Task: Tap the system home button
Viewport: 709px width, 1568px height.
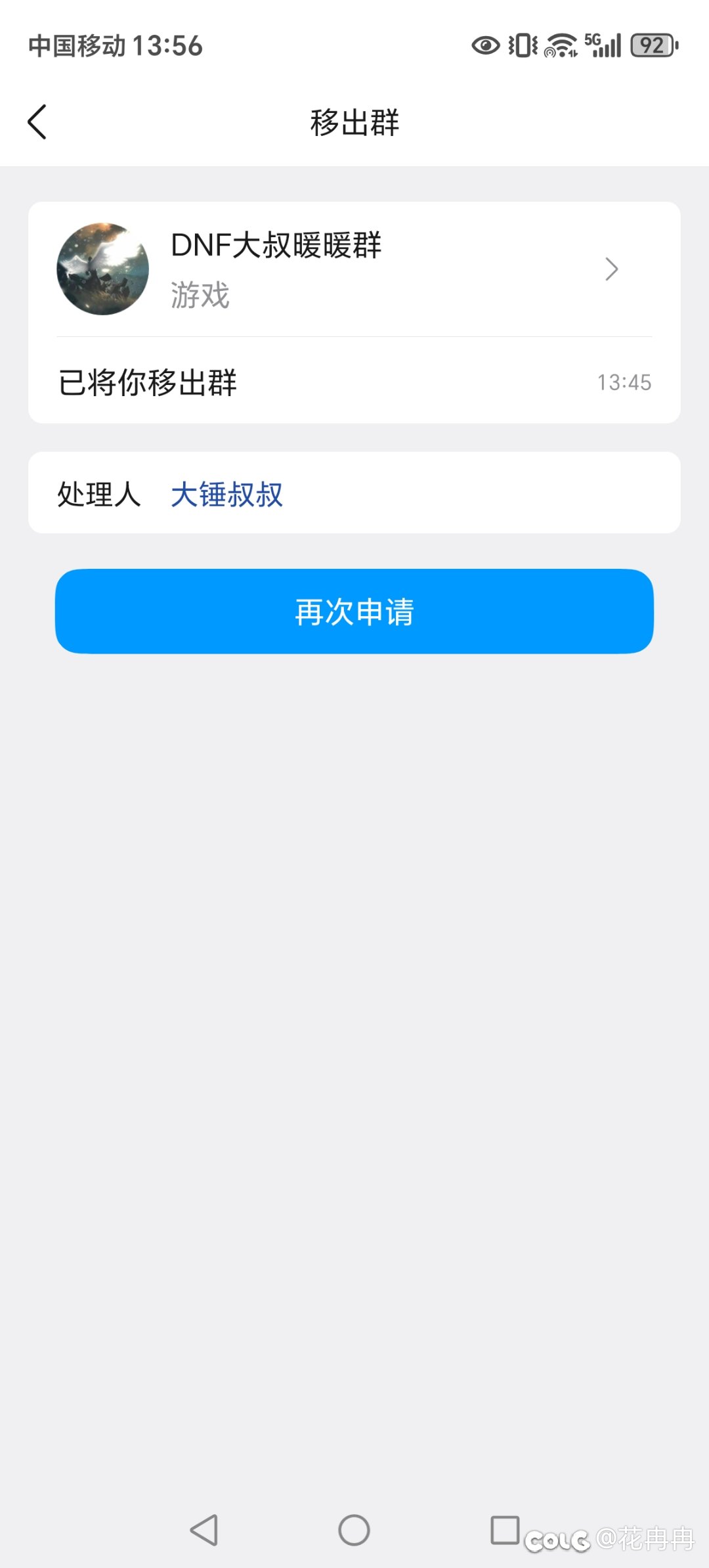Action: click(x=354, y=1530)
